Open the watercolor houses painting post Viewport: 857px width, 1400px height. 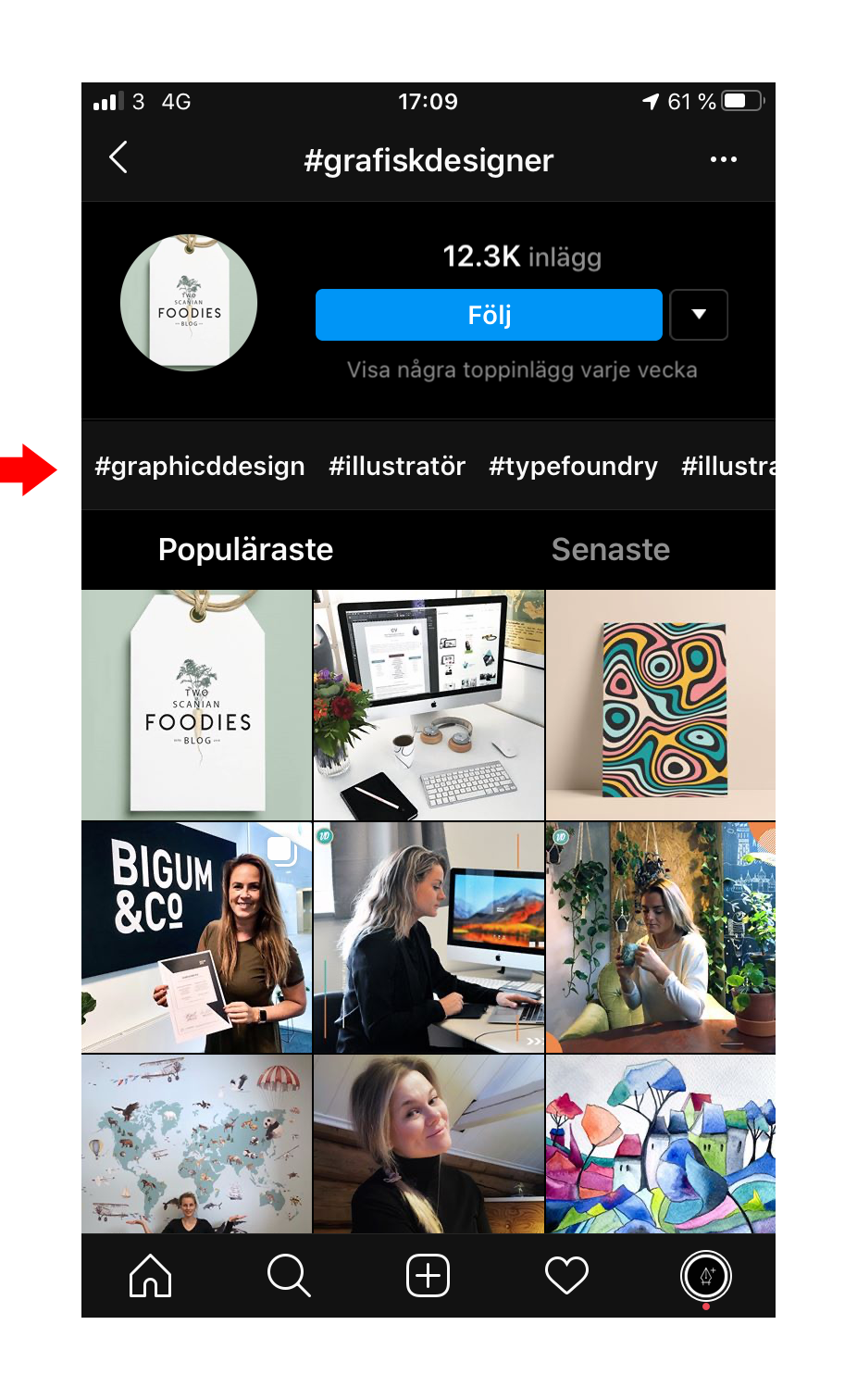pos(661,1144)
